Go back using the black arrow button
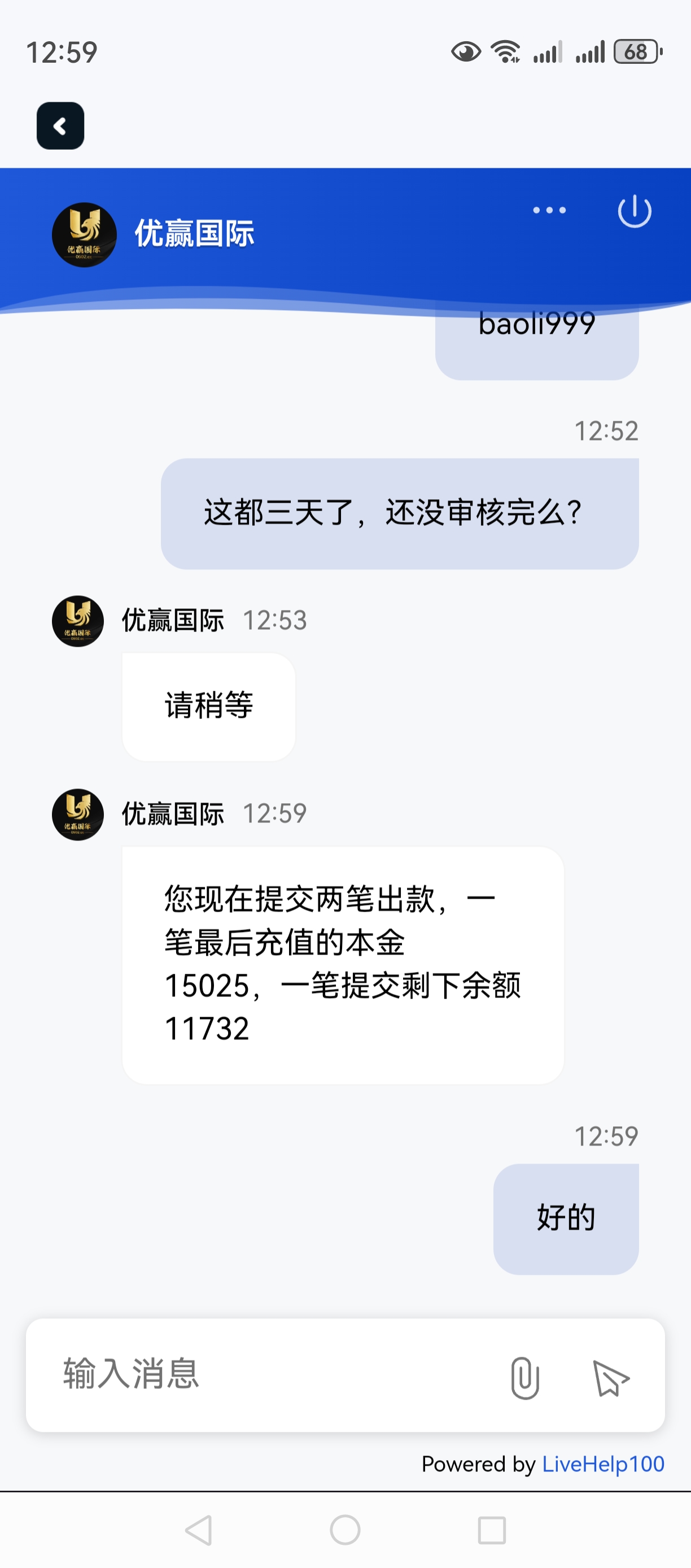 [60, 126]
